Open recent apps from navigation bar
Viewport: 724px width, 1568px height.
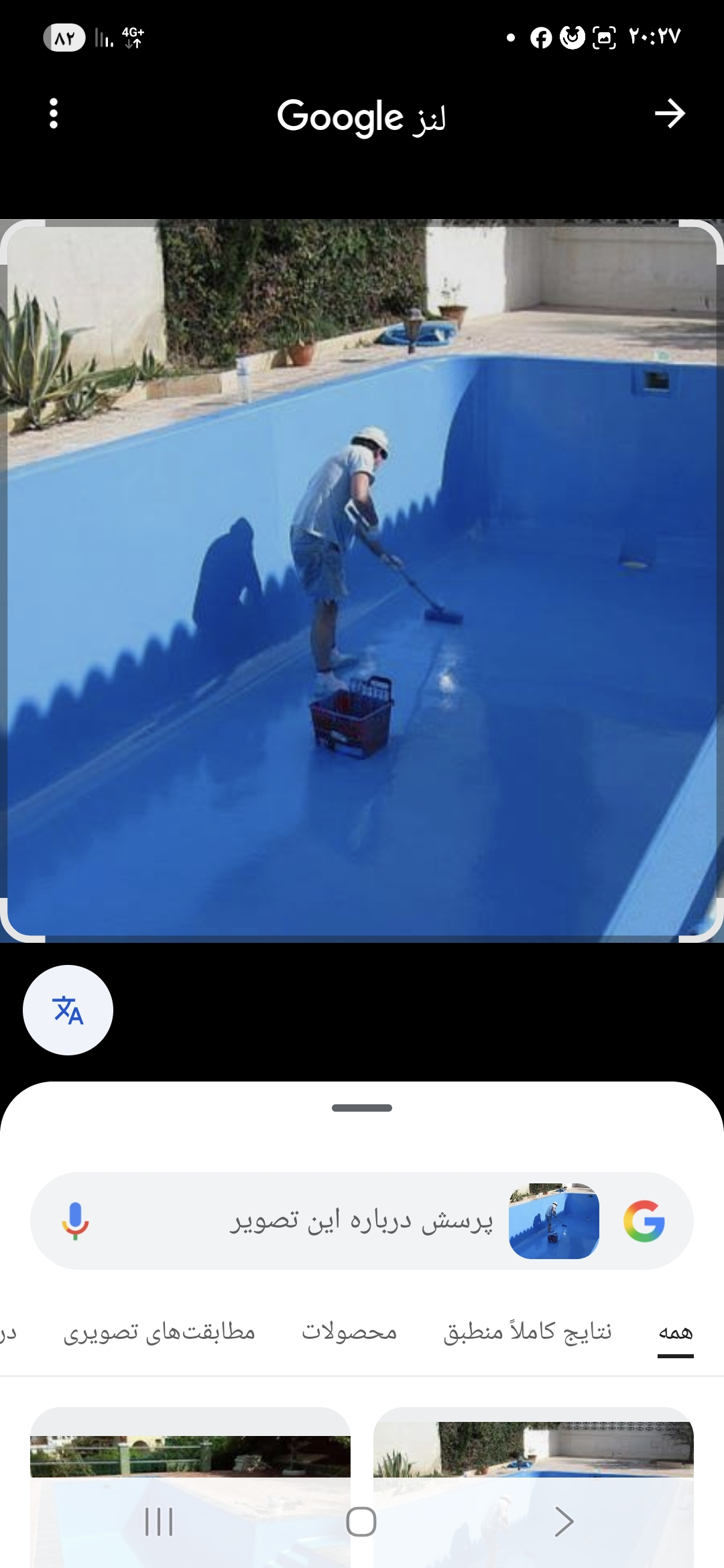(159, 1521)
